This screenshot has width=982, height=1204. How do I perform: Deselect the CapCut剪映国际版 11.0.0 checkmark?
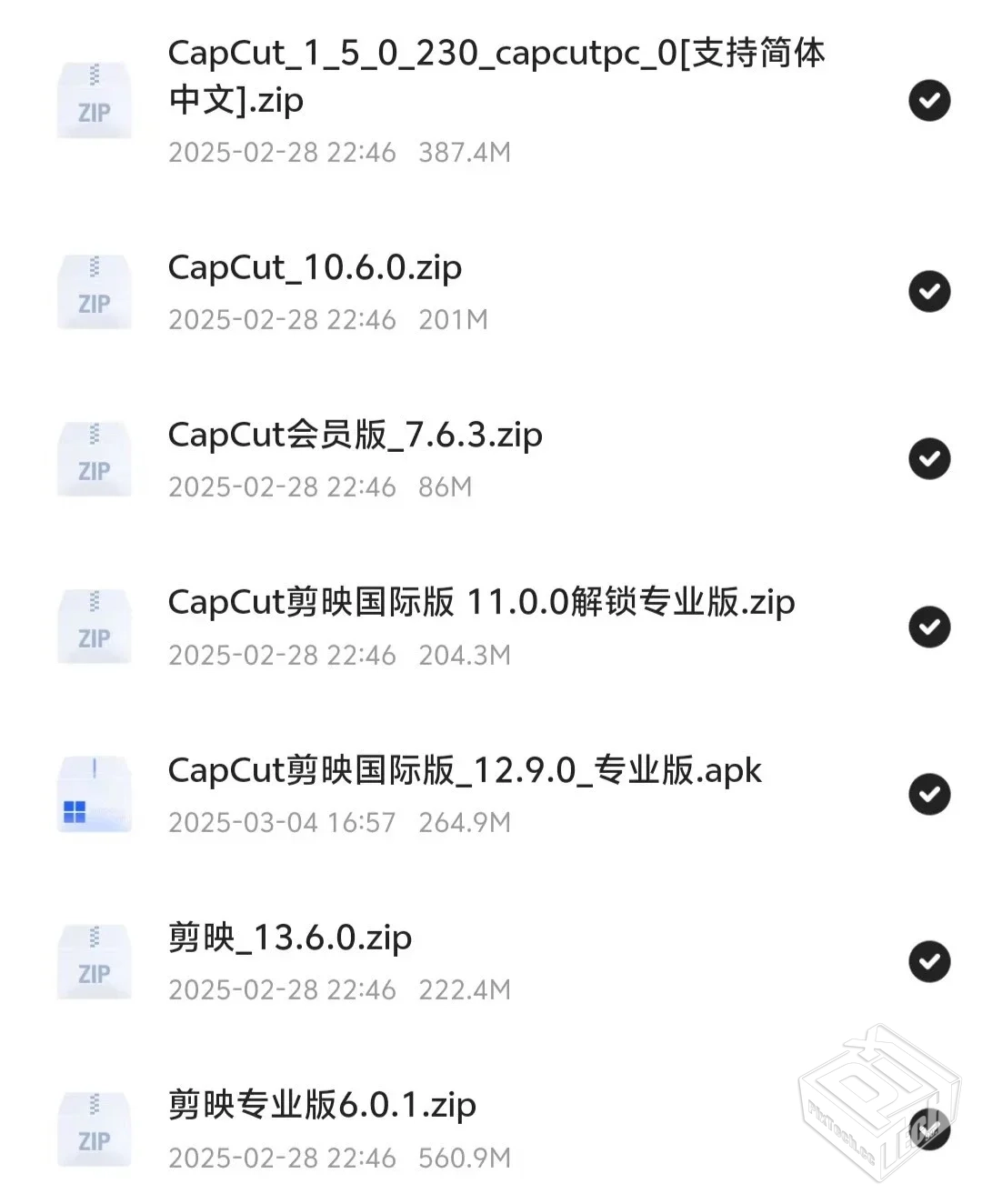(928, 626)
